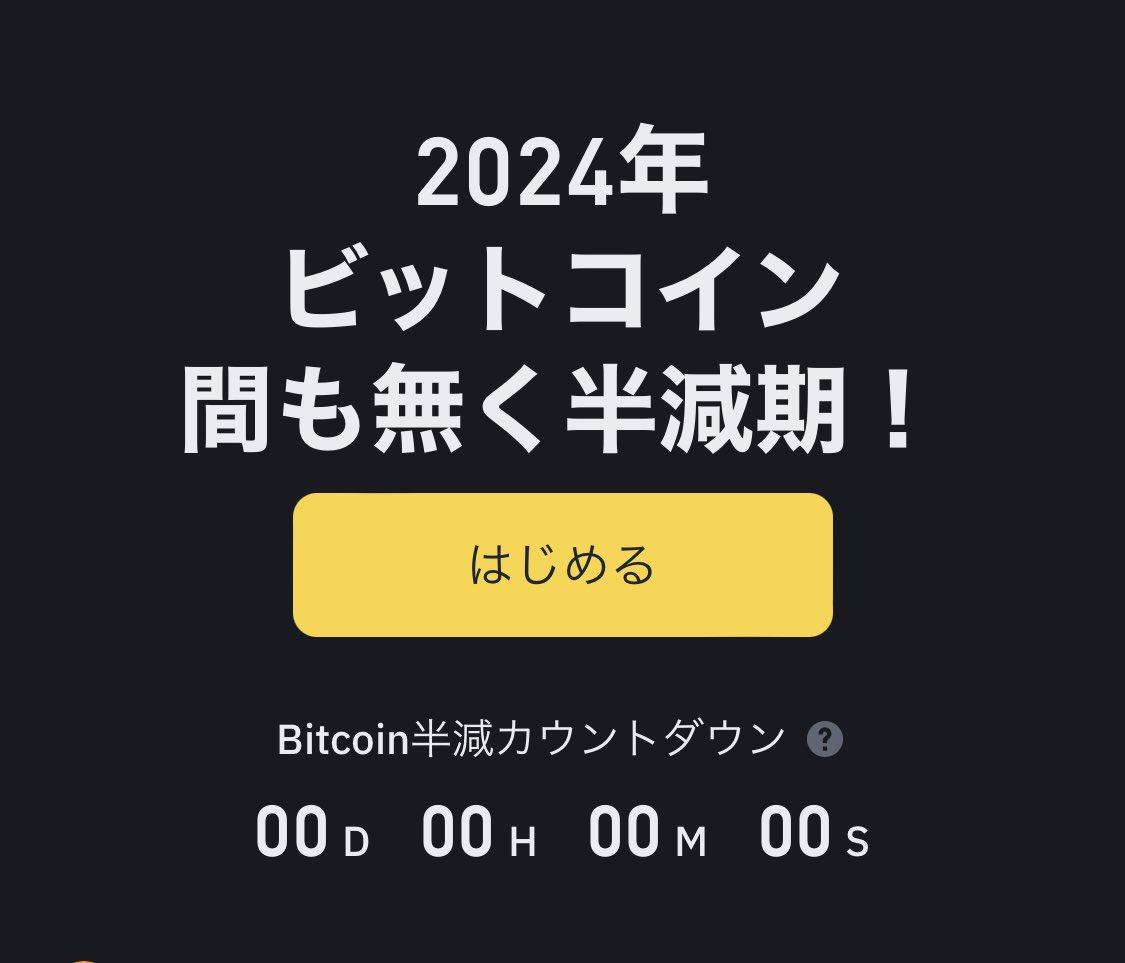Open the help icon beside Bitcoin半減カウントダウン
Viewport: 1125px width, 963px height.
click(x=825, y=740)
